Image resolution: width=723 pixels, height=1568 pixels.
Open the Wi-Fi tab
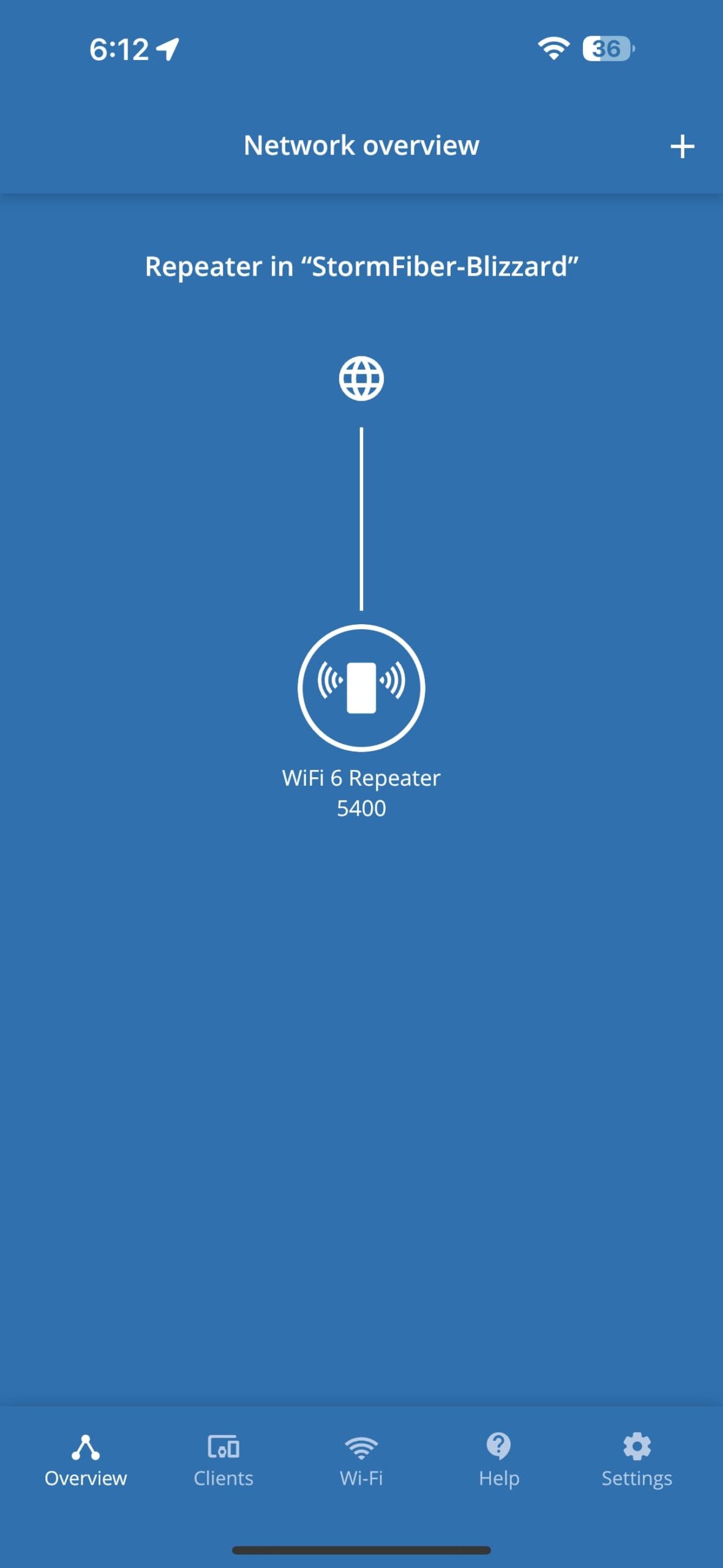pyautogui.click(x=361, y=1461)
